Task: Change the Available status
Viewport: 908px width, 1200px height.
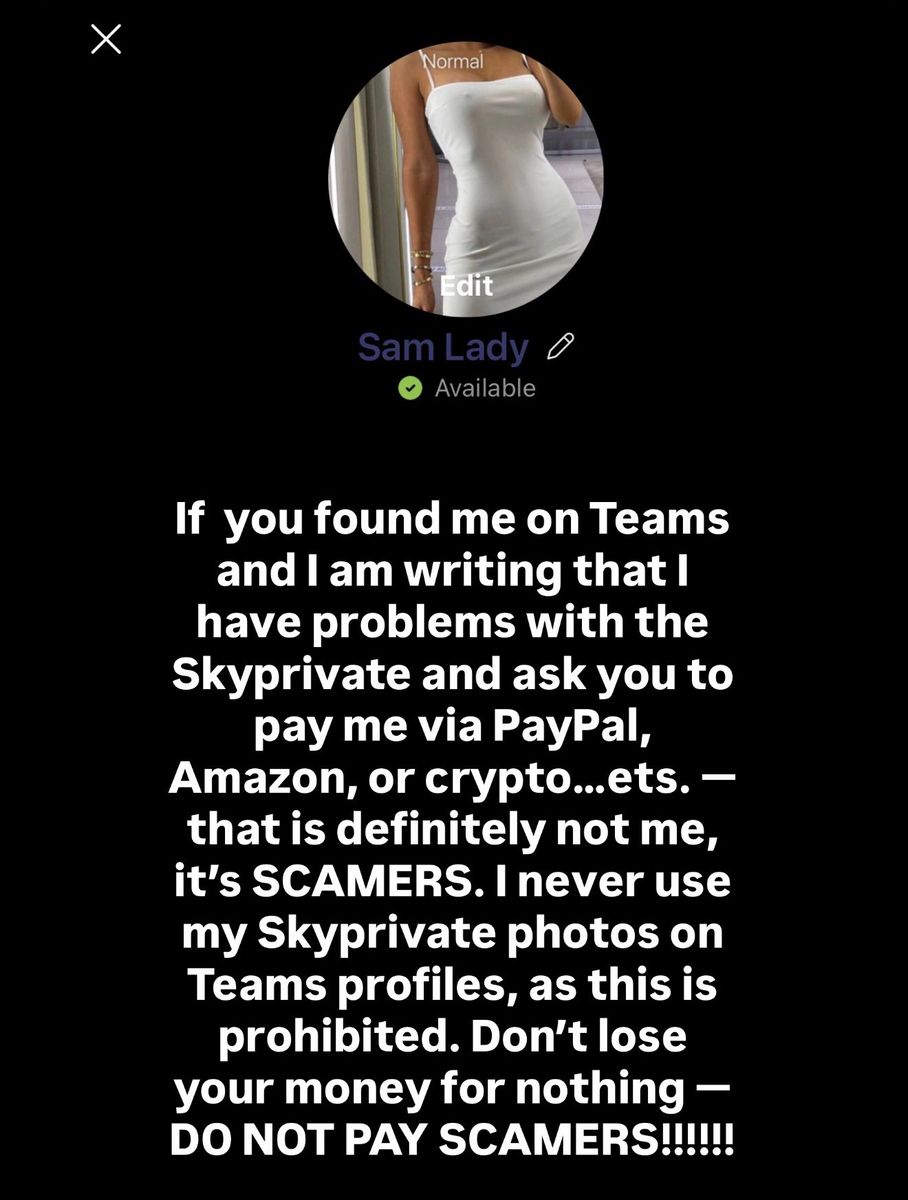Action: click(466, 388)
